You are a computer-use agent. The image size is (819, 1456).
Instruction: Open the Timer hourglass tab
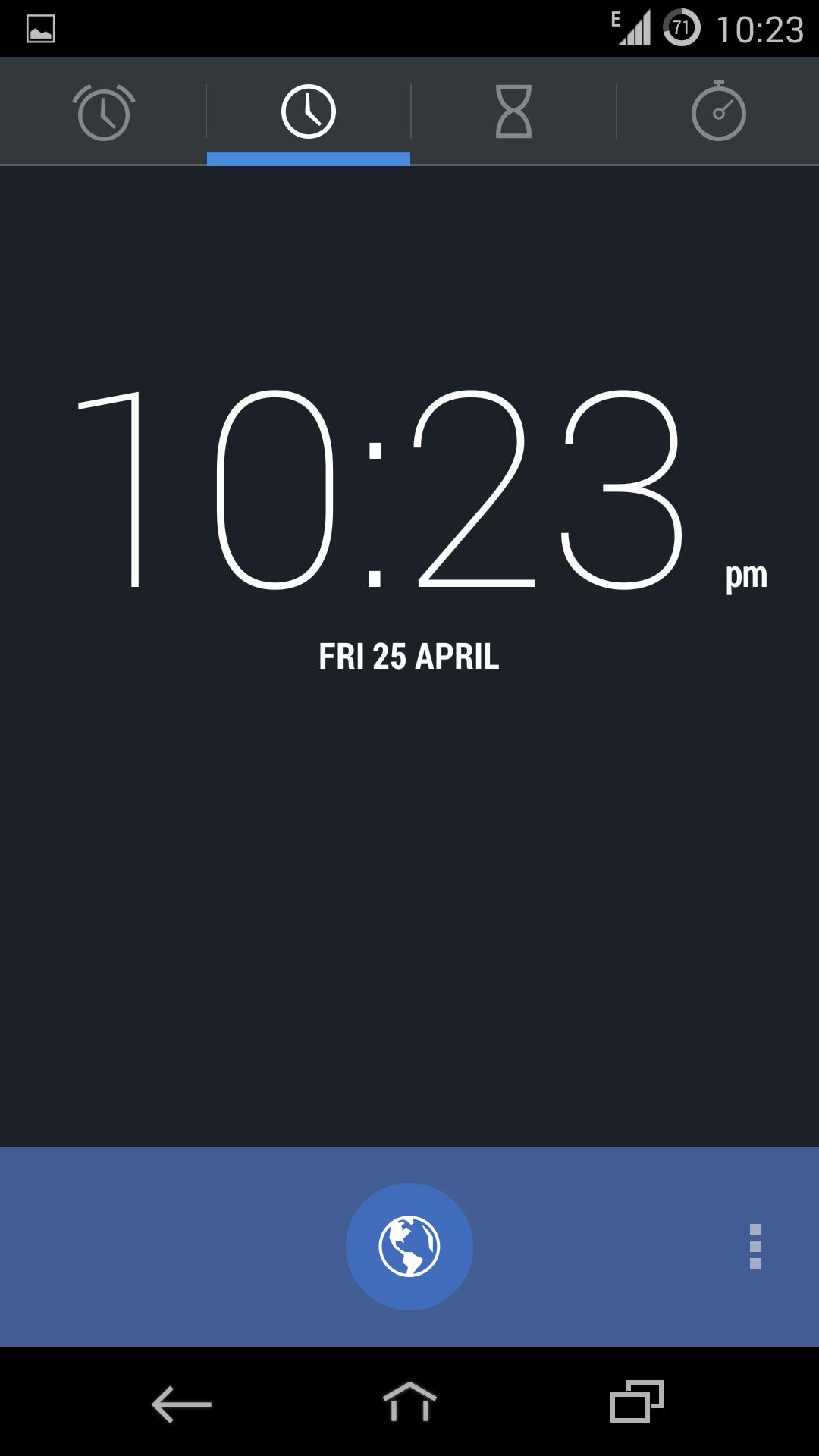513,112
